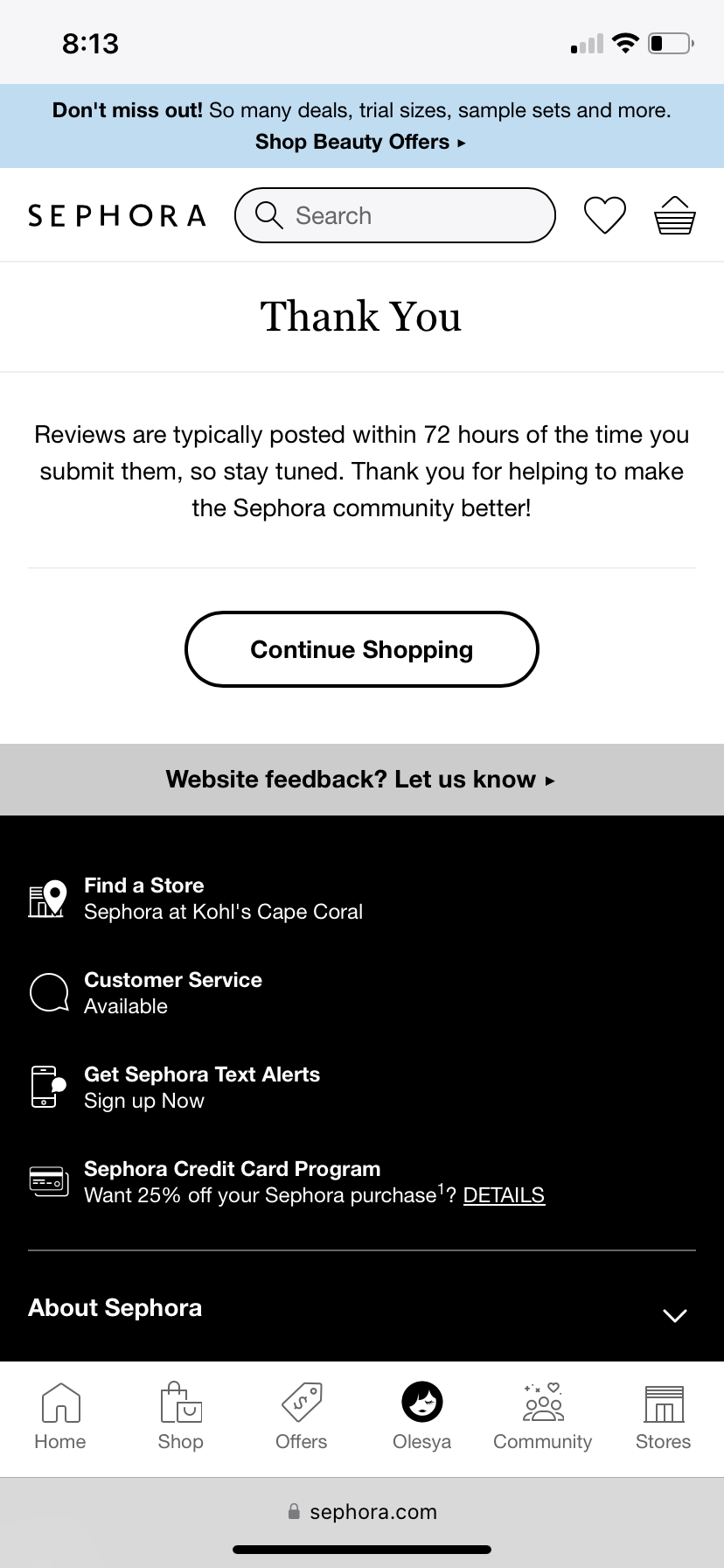Tap the DETAILS link
This screenshot has height=1568, width=724.
pyautogui.click(x=504, y=1195)
